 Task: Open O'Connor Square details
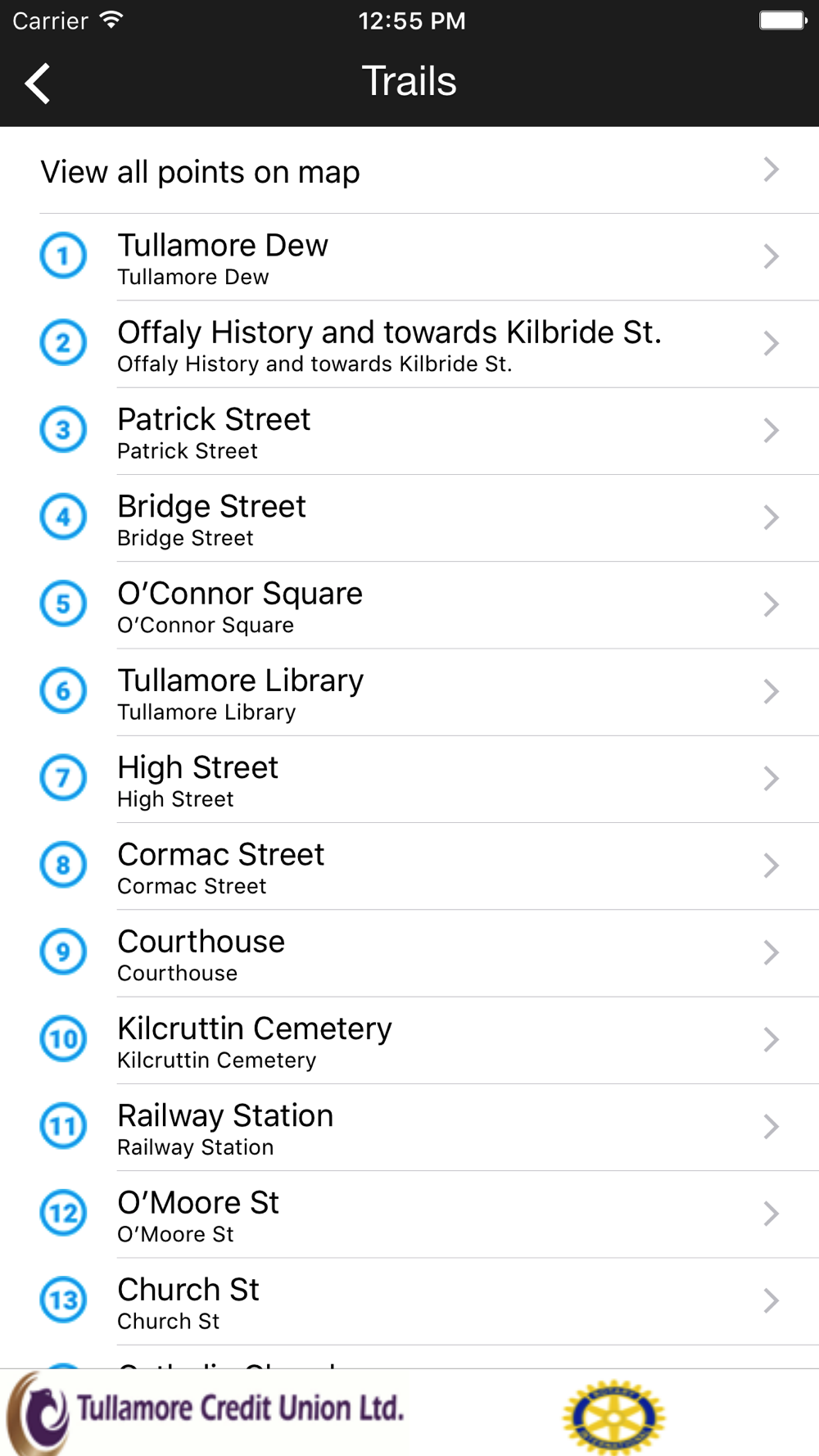click(x=409, y=605)
